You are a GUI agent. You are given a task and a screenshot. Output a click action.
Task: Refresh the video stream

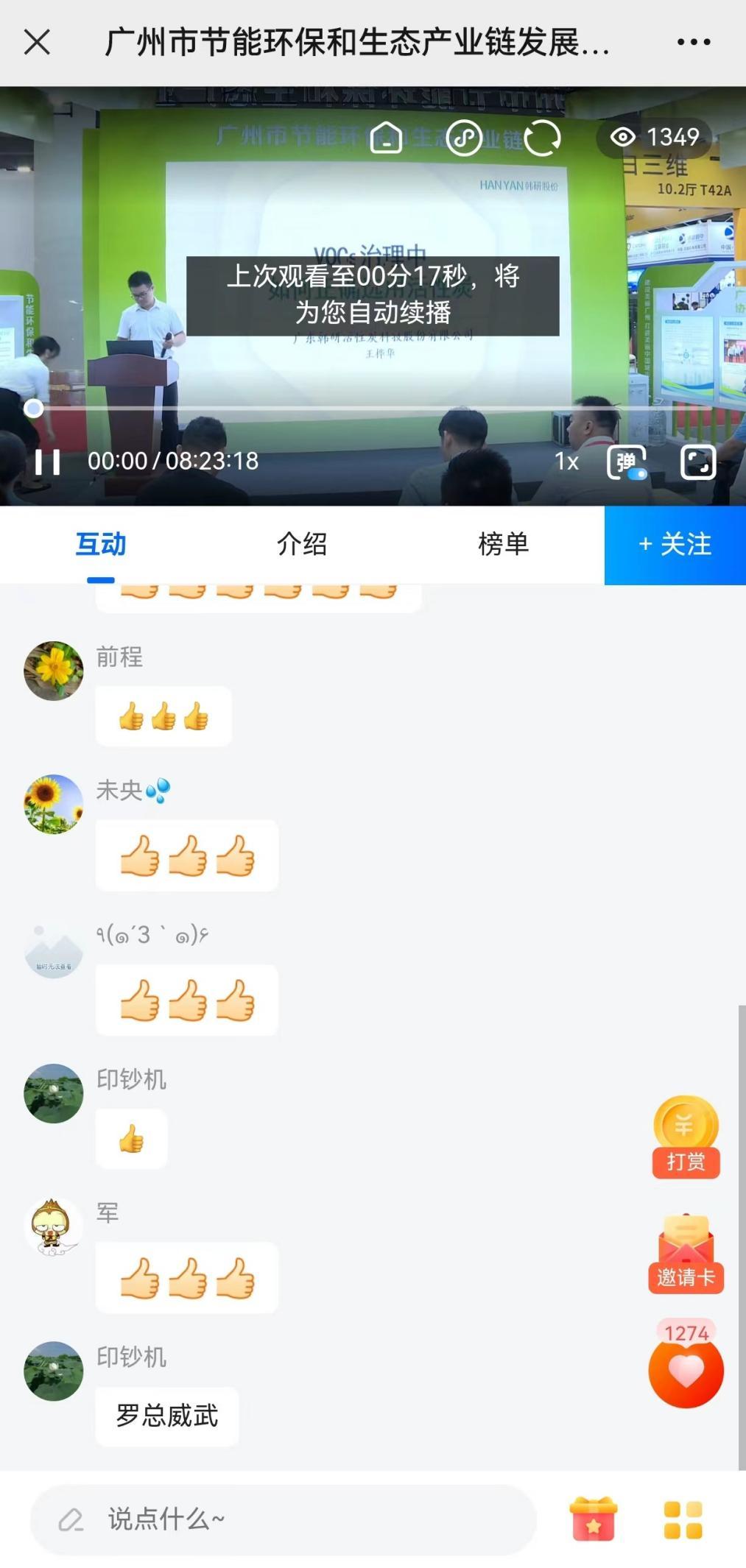tap(543, 138)
